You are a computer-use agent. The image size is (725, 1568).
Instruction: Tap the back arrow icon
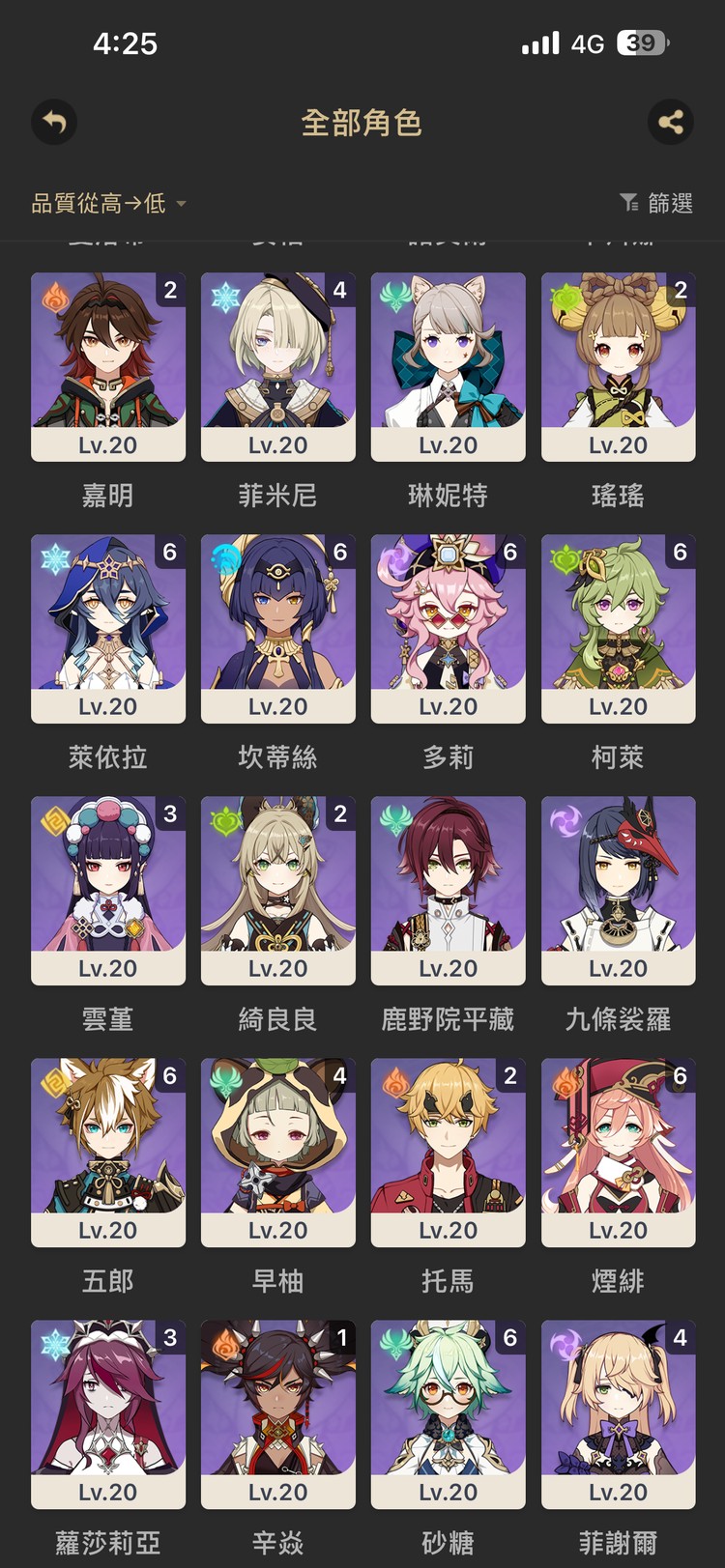click(54, 123)
